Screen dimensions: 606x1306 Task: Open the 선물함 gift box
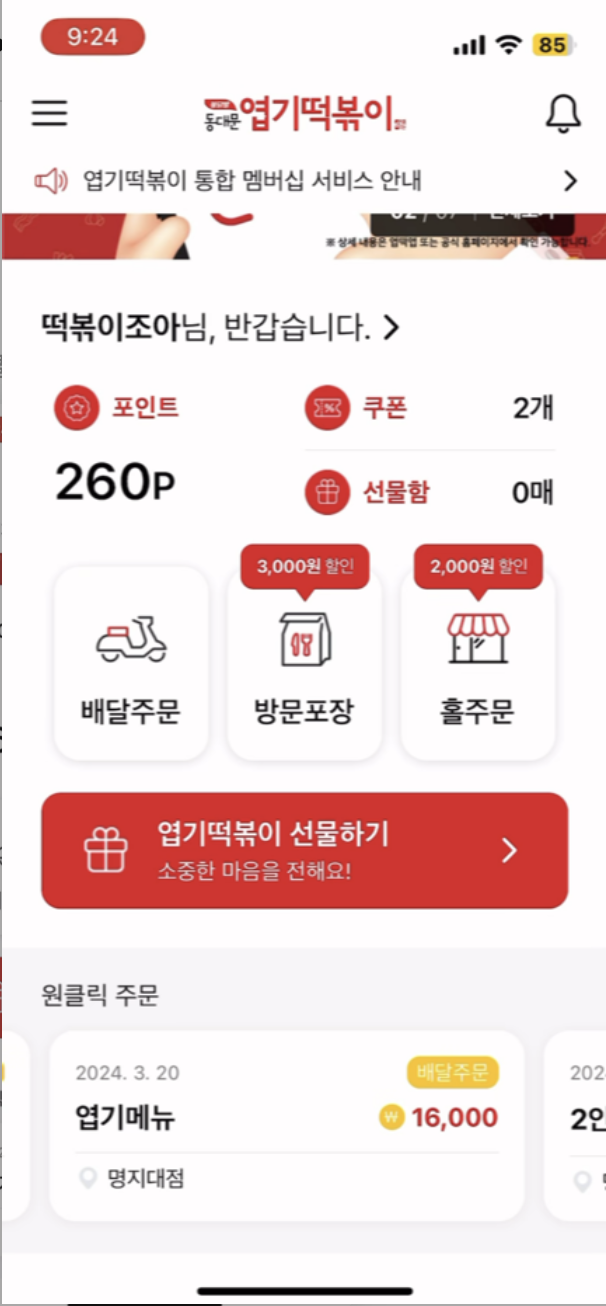tap(430, 493)
